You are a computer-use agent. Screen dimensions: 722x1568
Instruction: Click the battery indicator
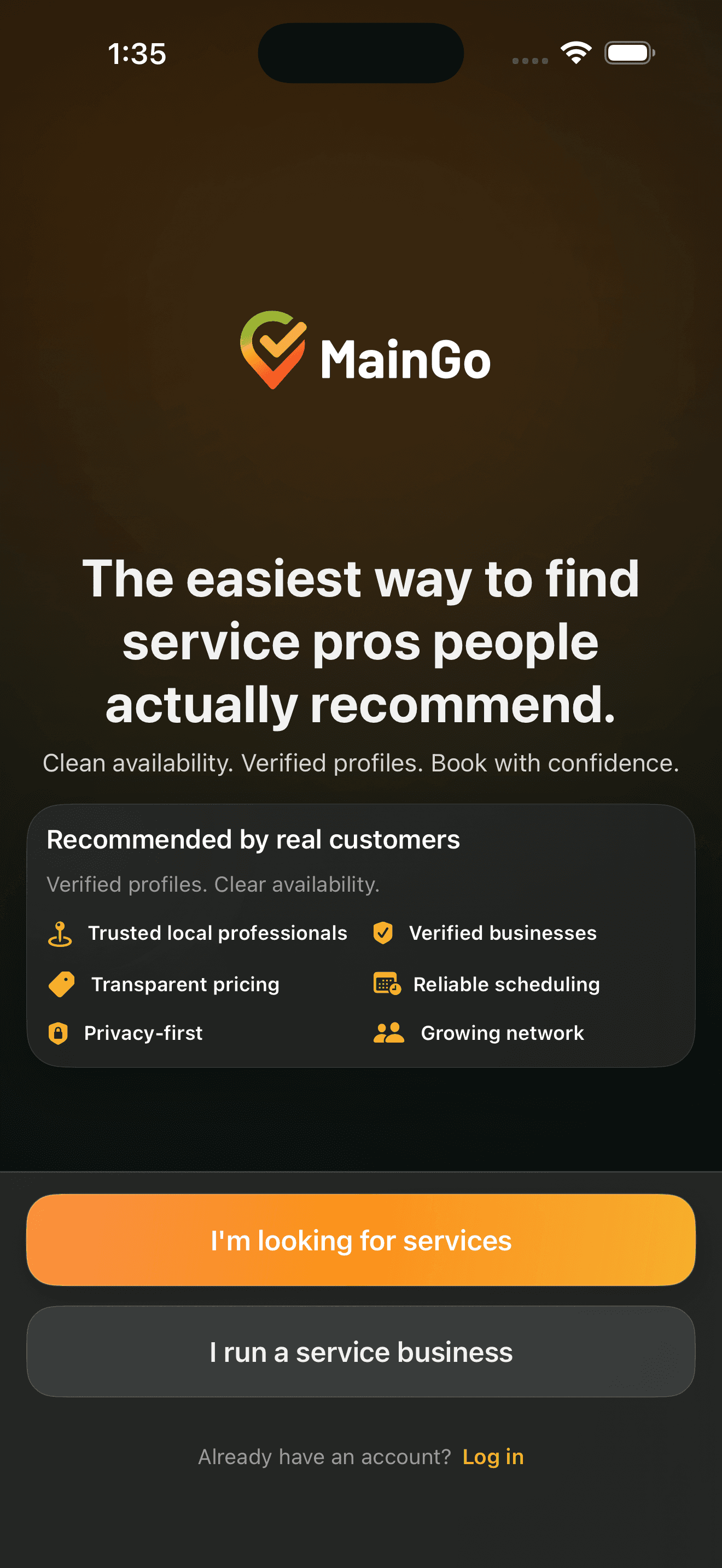tap(628, 53)
